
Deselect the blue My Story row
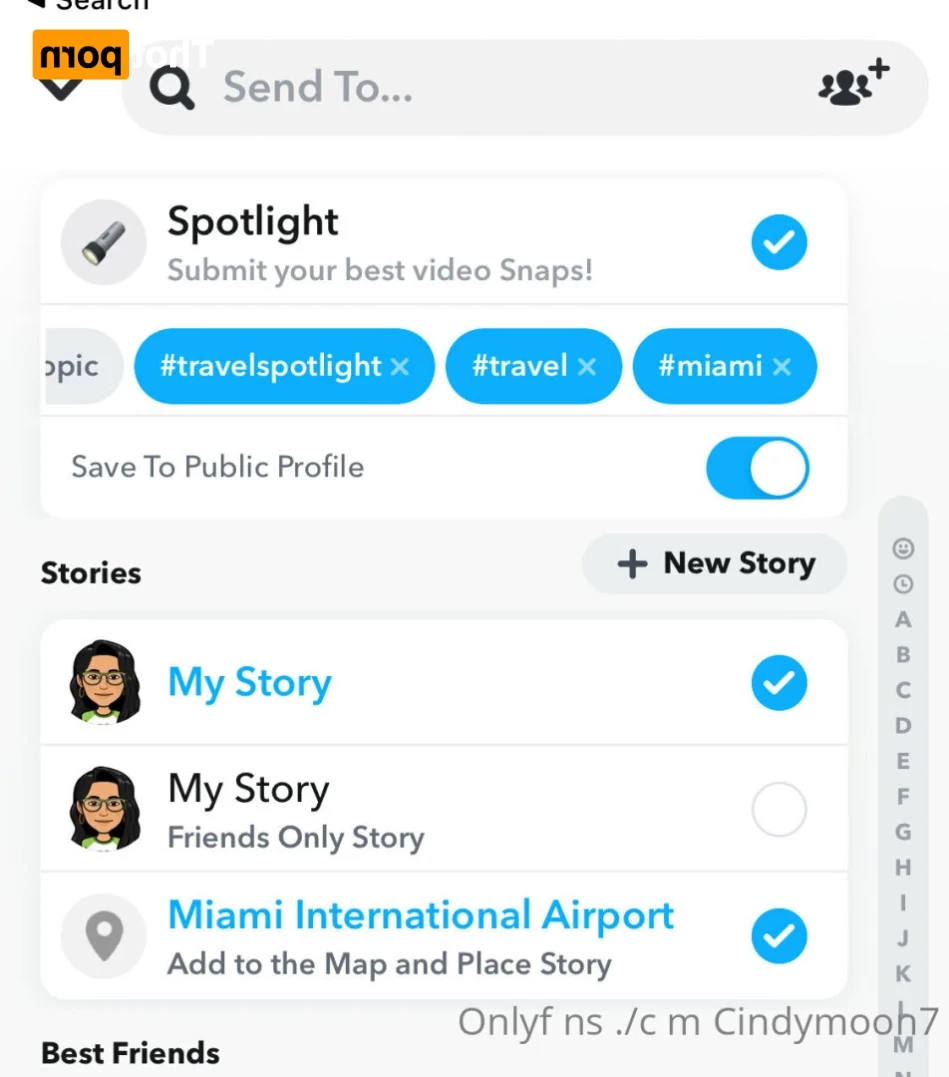tap(779, 683)
